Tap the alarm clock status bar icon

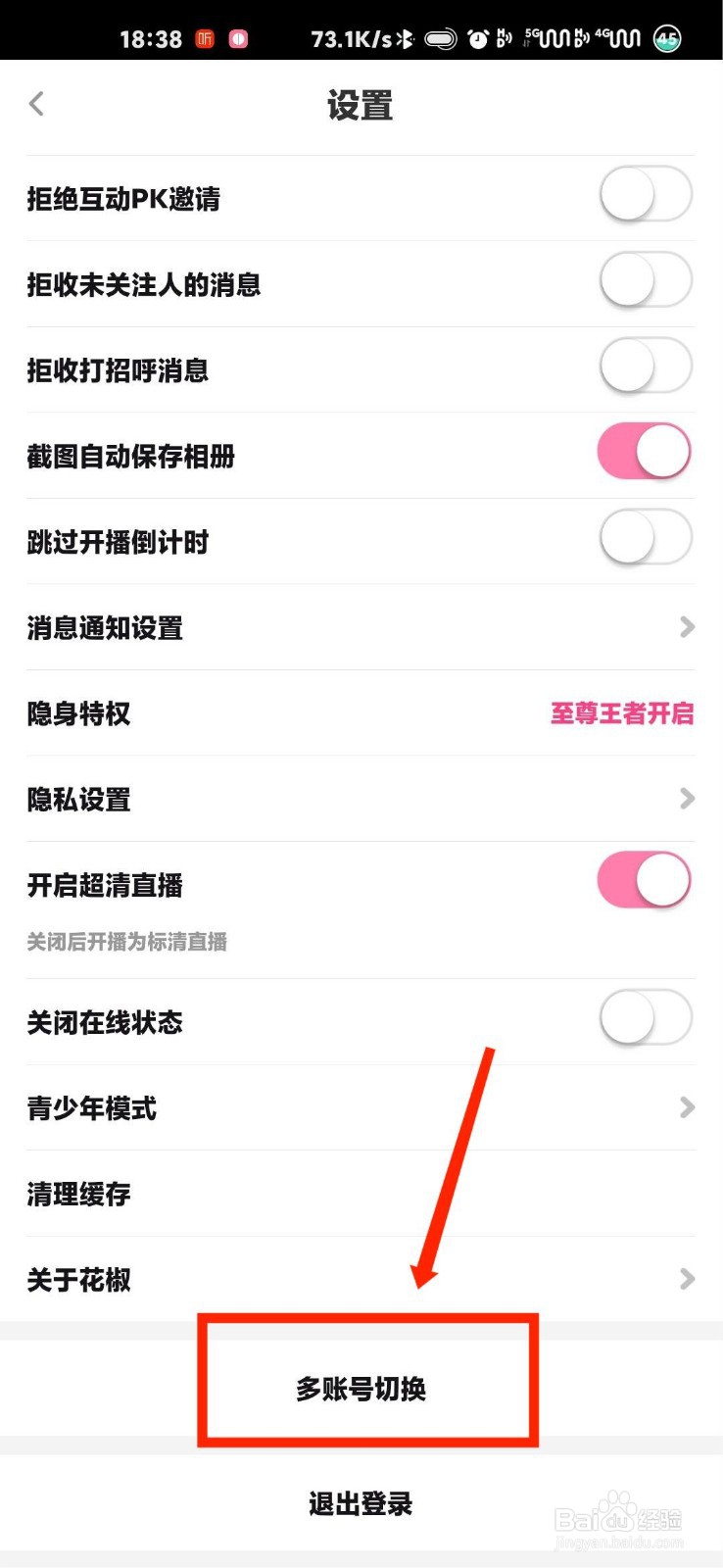click(x=477, y=39)
